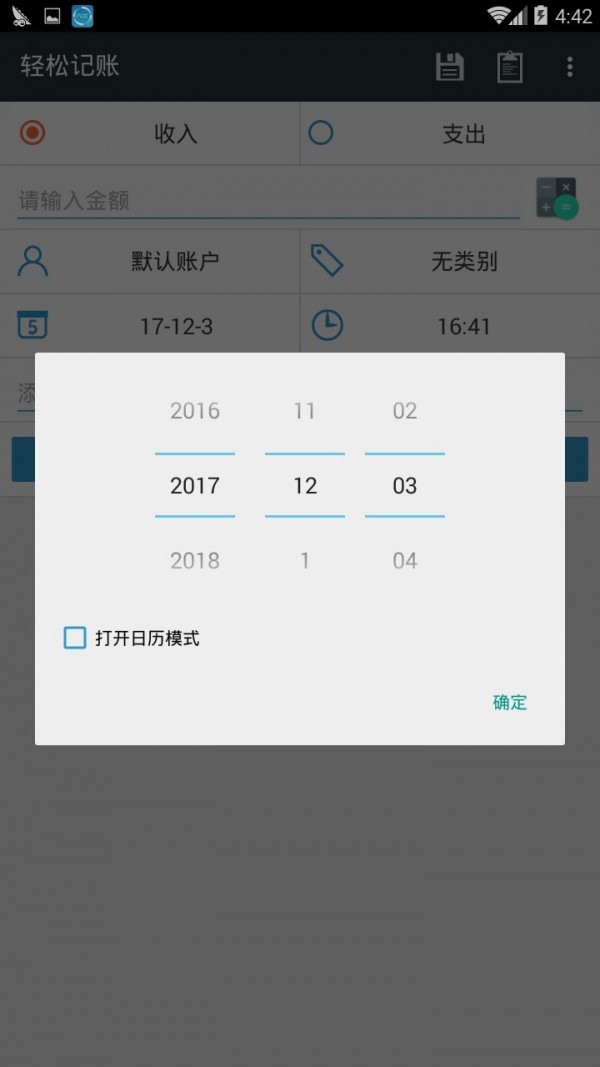This screenshot has width=600, height=1067.
Task: Choose day 02 in the picker
Action: point(405,411)
